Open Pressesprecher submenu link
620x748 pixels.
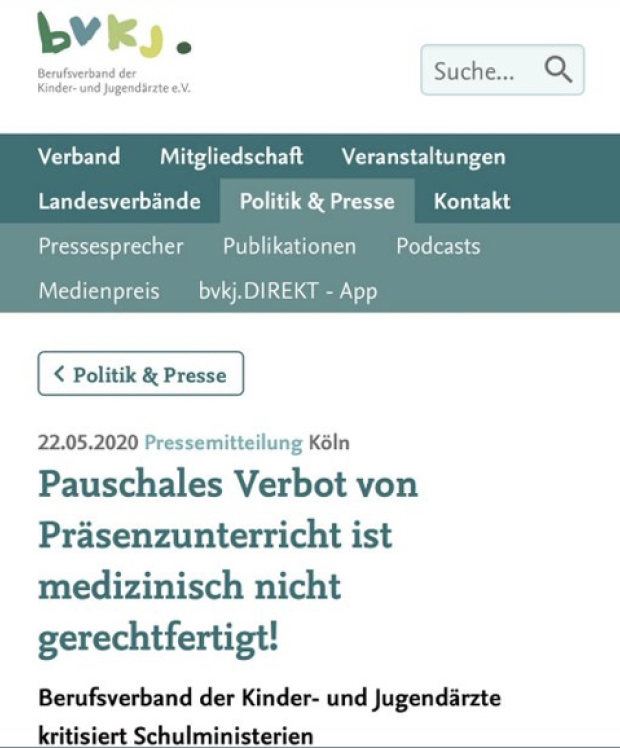tap(111, 246)
